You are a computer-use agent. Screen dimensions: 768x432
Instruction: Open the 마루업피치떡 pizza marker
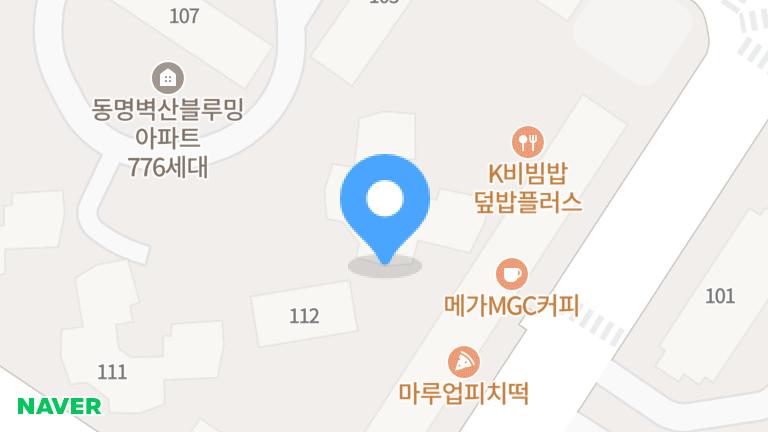pyautogui.click(x=464, y=361)
